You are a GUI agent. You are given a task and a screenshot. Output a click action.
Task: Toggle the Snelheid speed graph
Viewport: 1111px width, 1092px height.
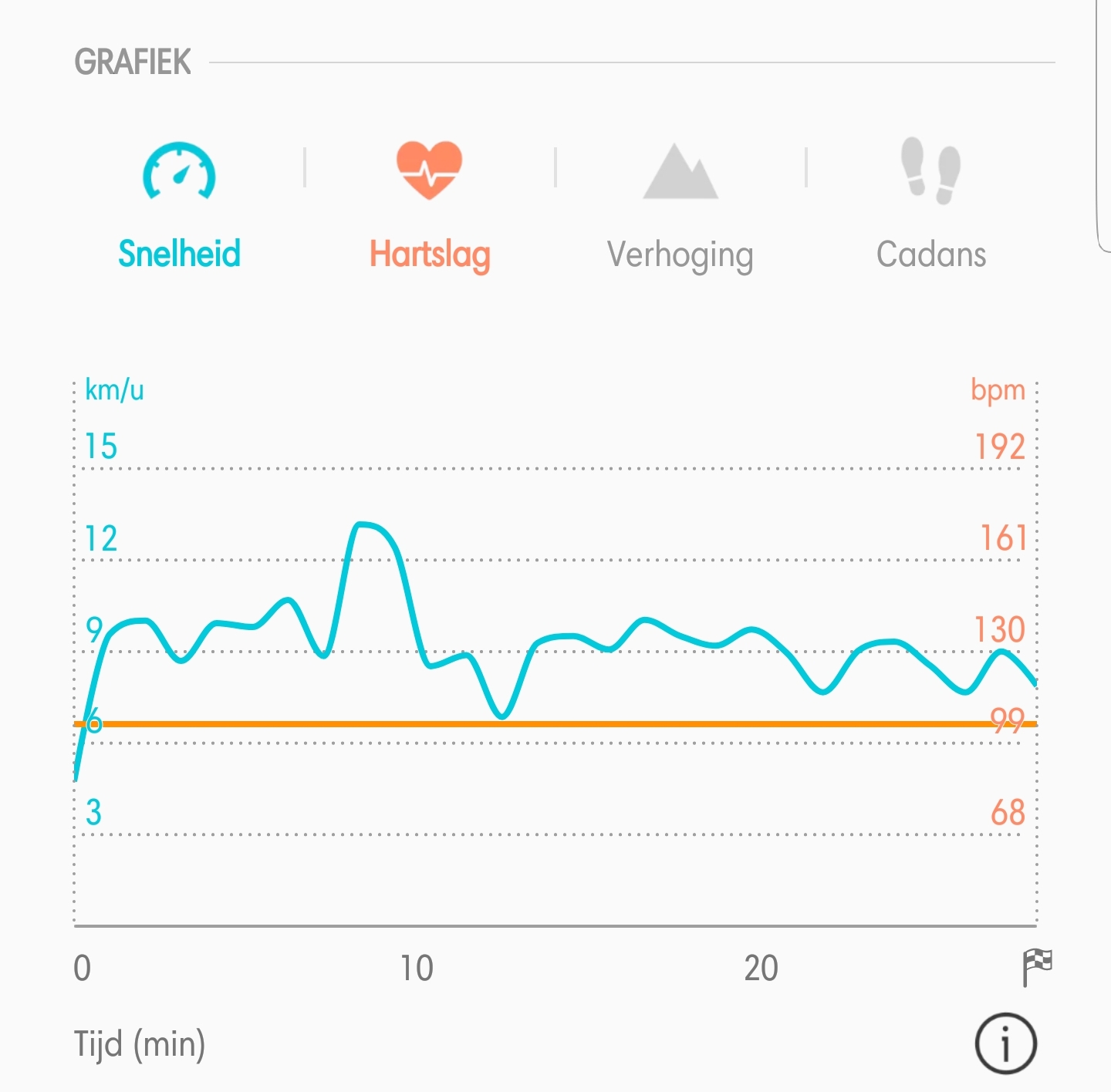[x=179, y=204]
